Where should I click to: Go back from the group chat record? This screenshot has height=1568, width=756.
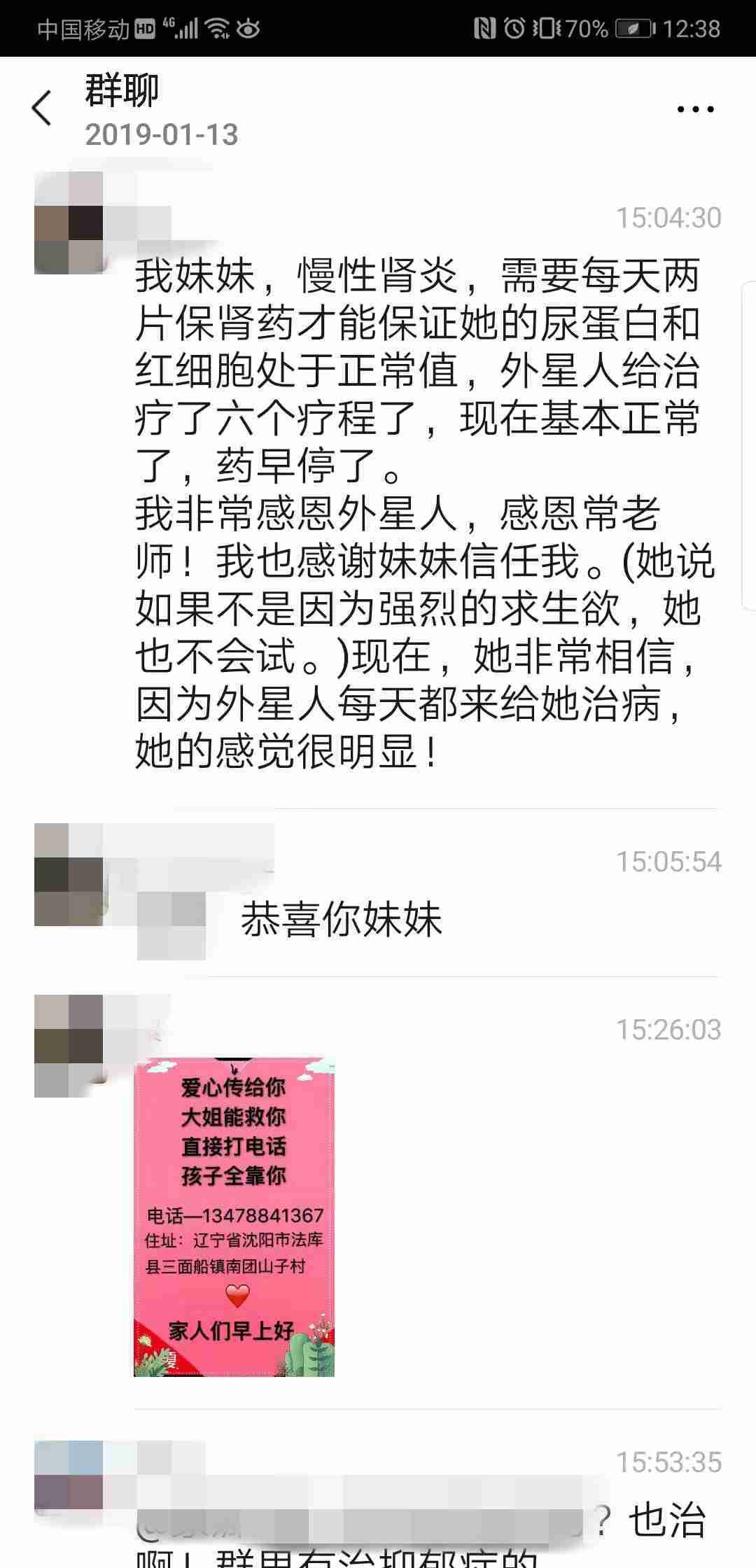[42, 108]
